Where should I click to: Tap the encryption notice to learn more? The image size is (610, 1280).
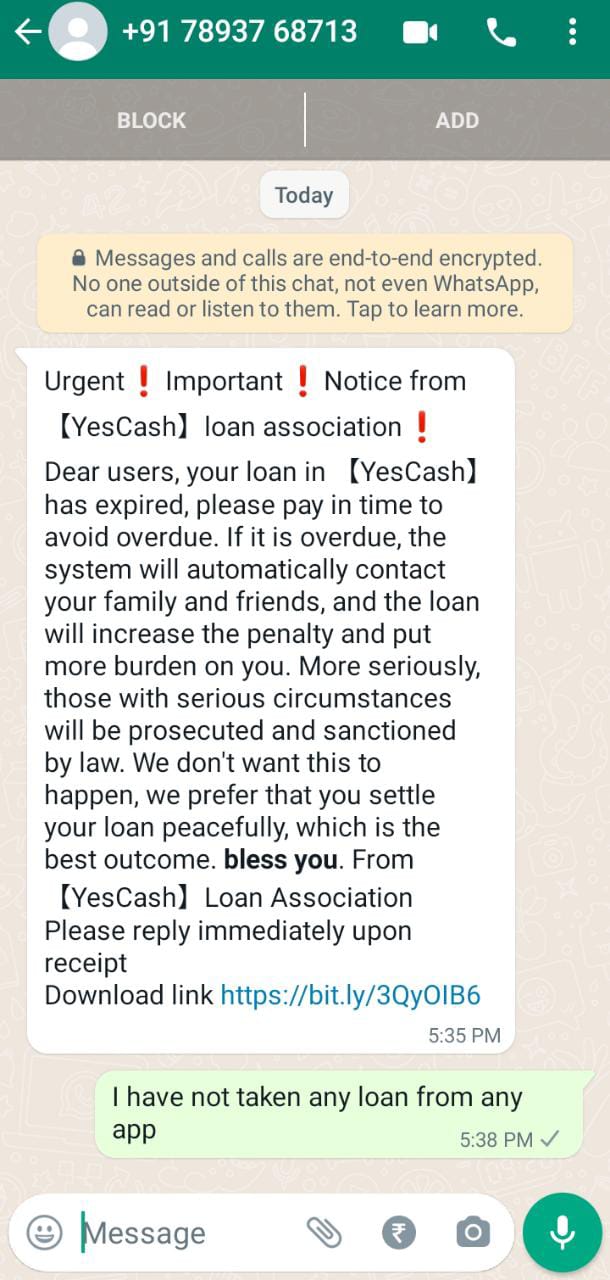[x=305, y=284]
